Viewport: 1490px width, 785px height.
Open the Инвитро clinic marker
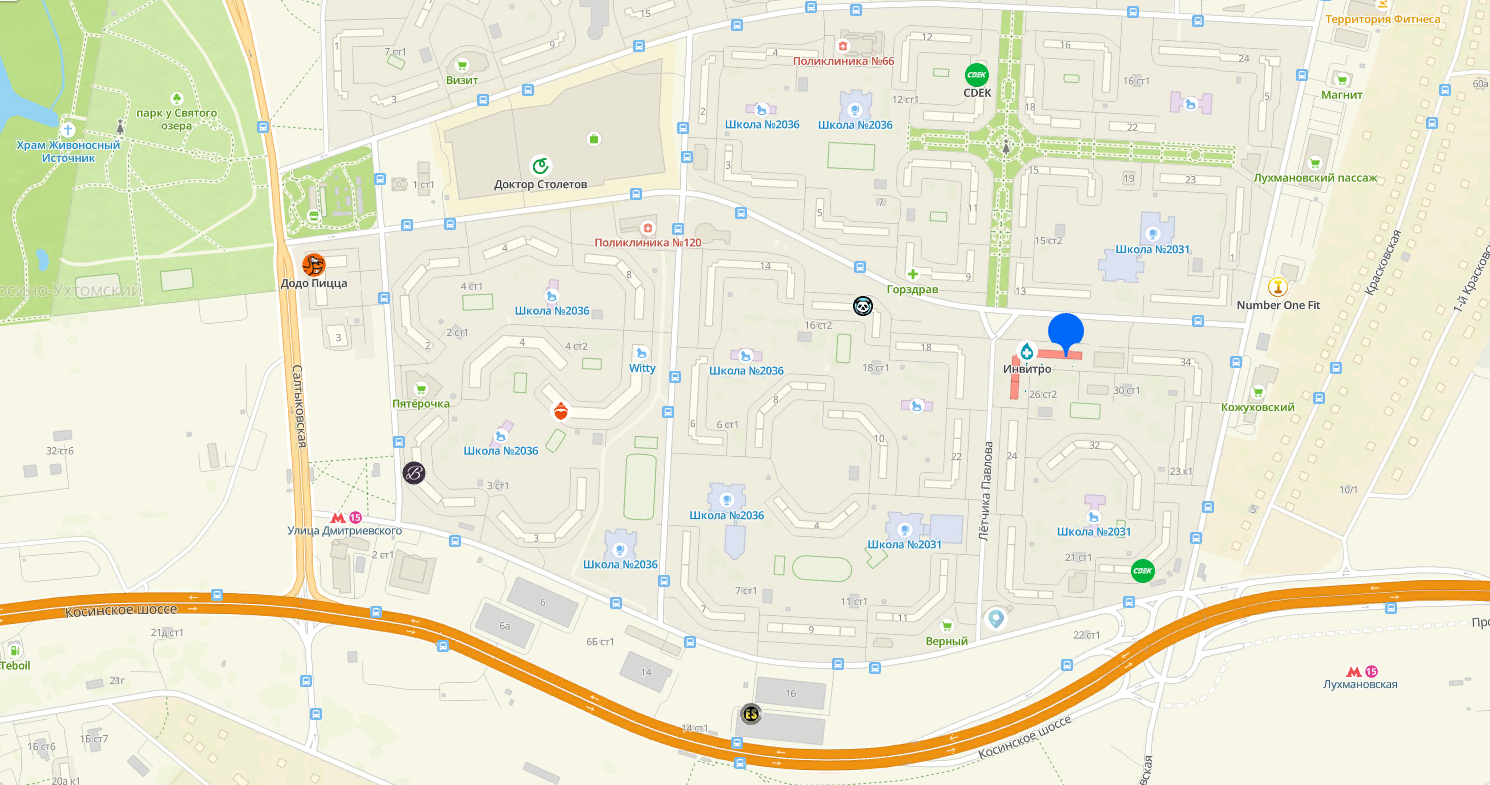click(x=1025, y=350)
